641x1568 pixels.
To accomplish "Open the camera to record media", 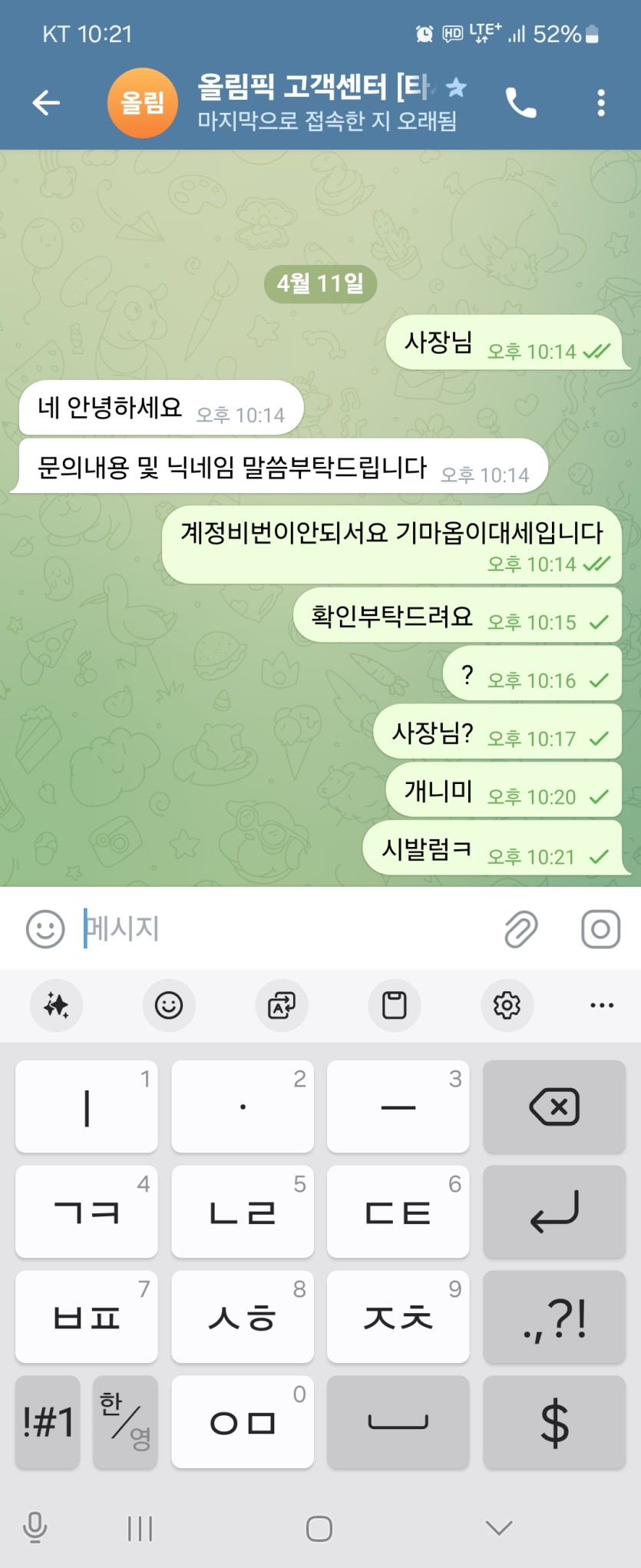I will tap(600, 929).
